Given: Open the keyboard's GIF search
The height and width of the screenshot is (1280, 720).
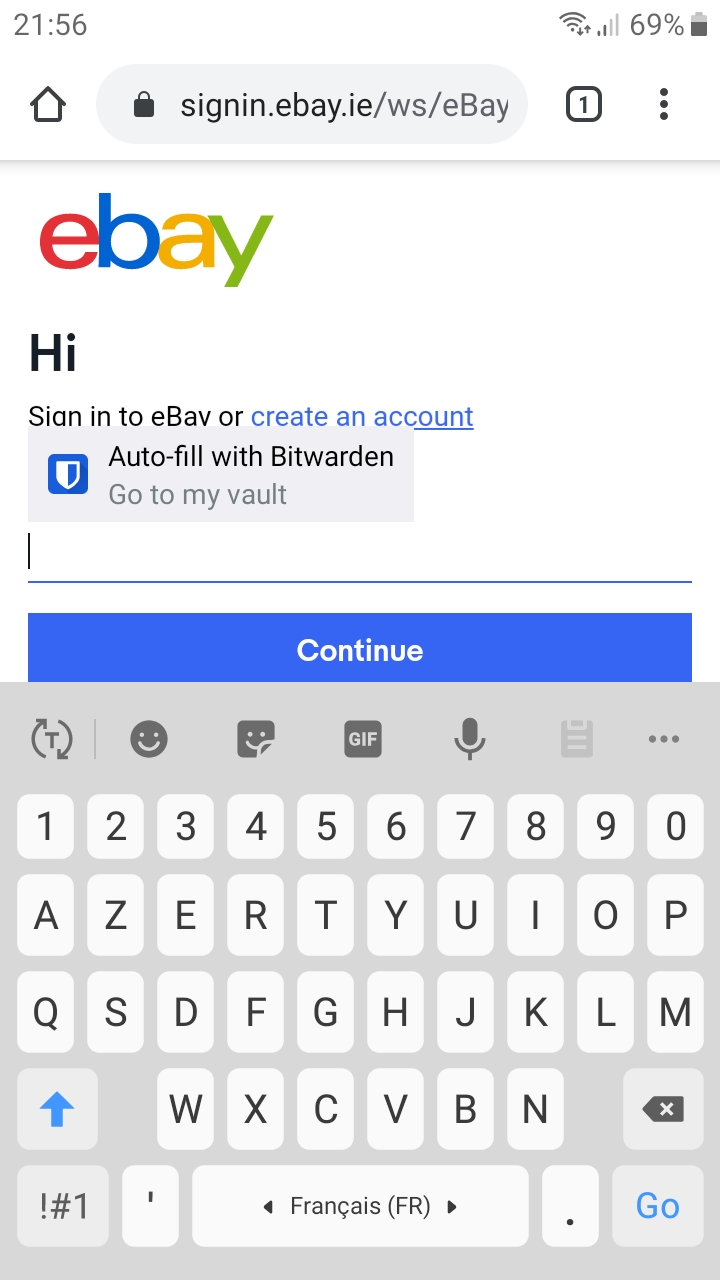Looking at the screenshot, I should [x=362, y=740].
